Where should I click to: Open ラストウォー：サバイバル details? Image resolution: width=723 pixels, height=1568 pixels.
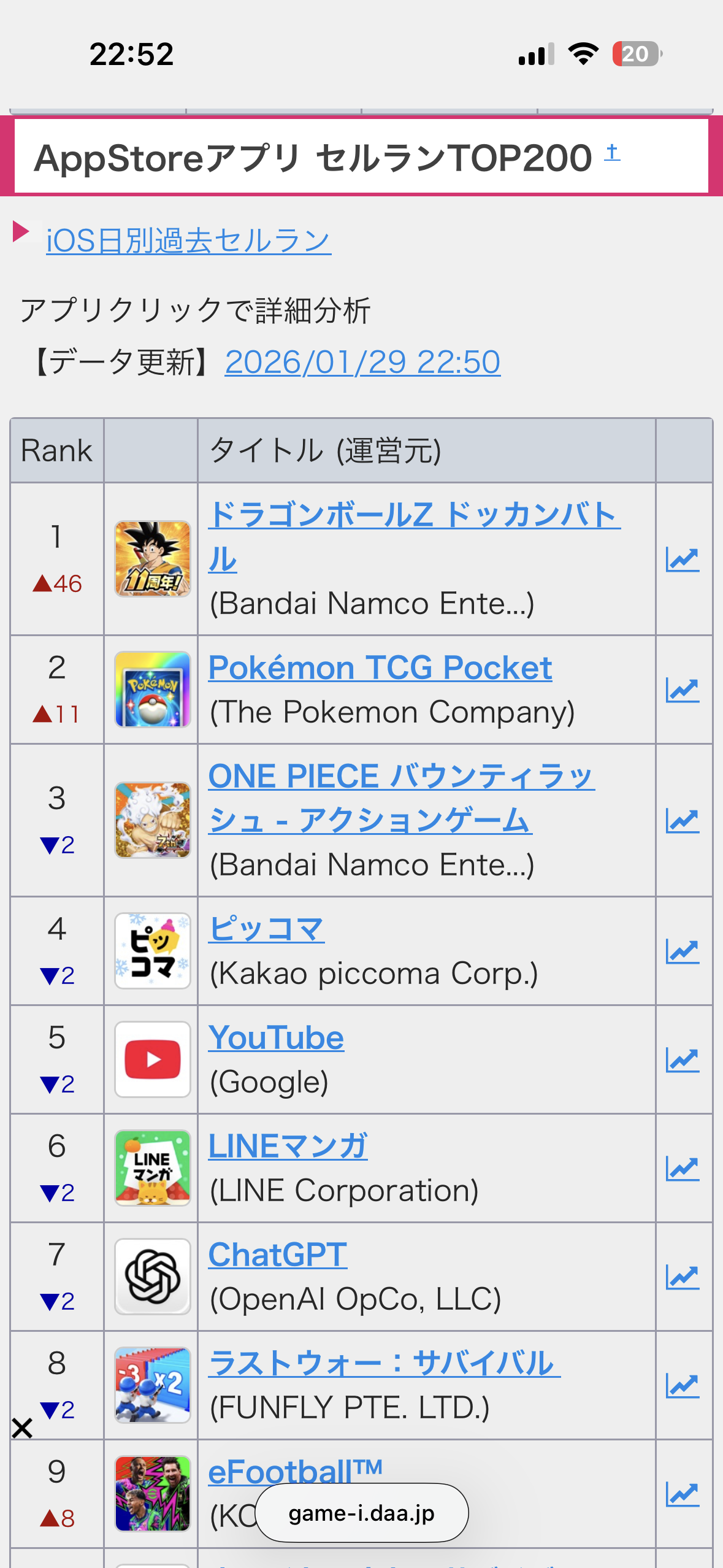coord(383,1364)
